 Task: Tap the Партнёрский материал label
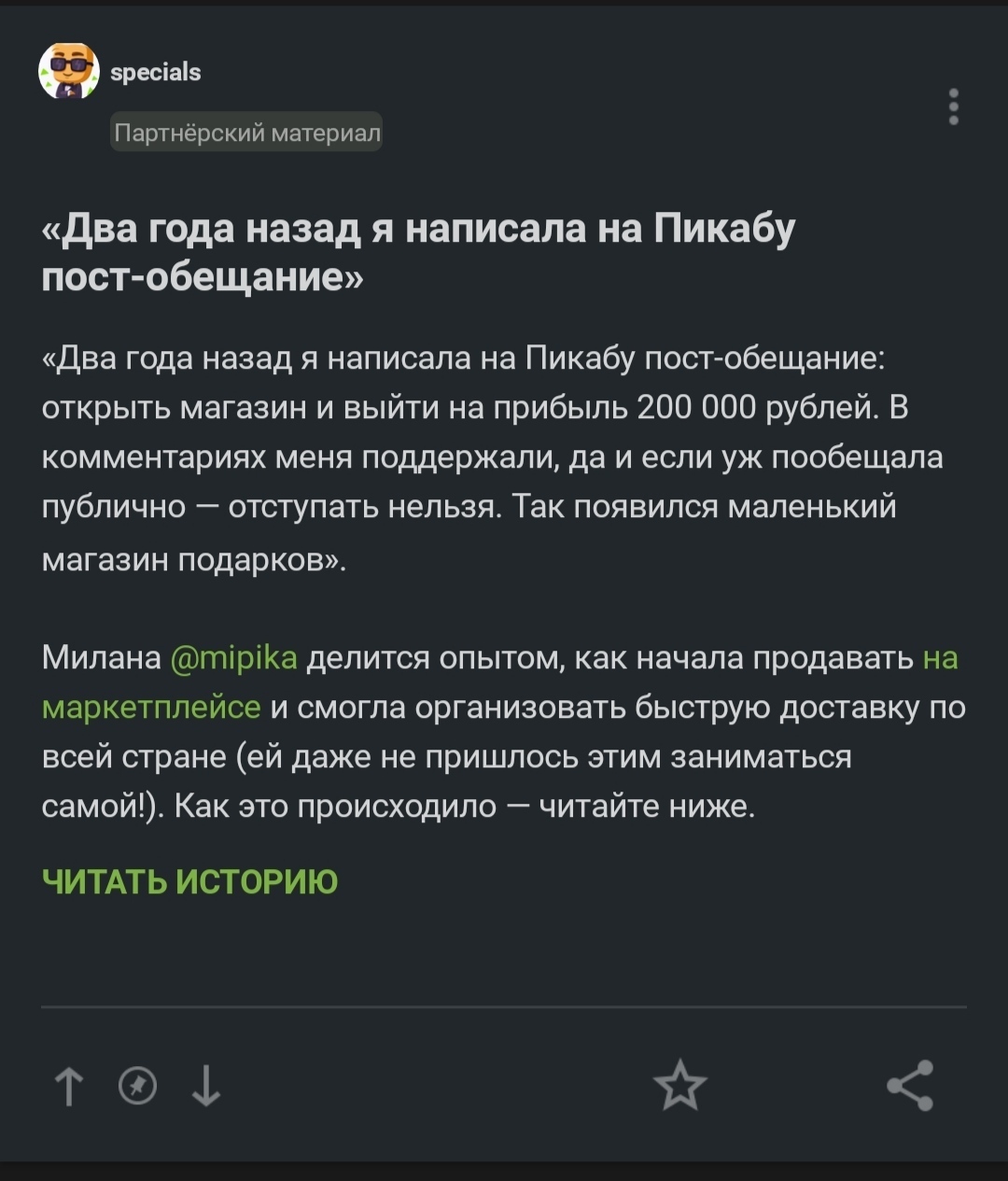246,134
